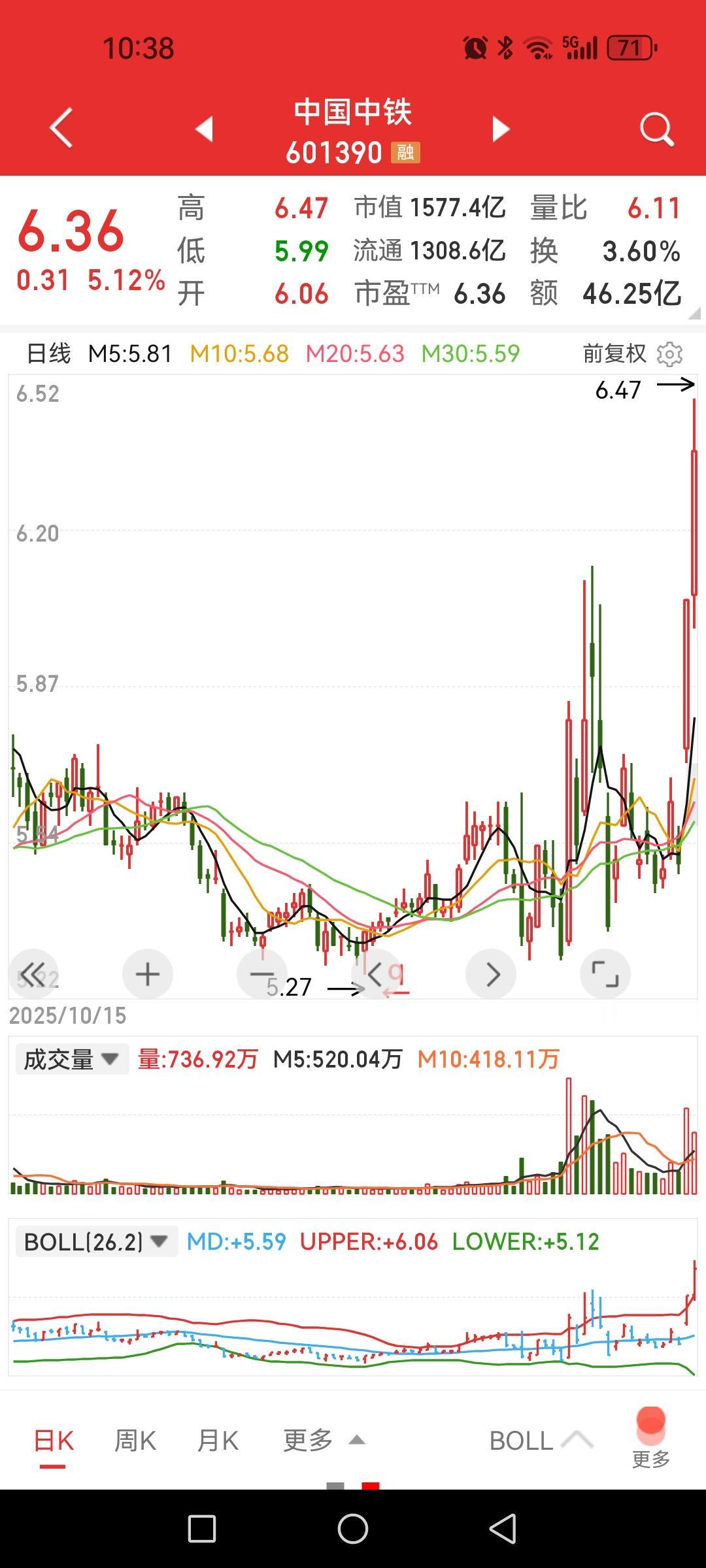Open the 成交量 volume indicator dropdown
The height and width of the screenshot is (1568, 706).
72,1058
